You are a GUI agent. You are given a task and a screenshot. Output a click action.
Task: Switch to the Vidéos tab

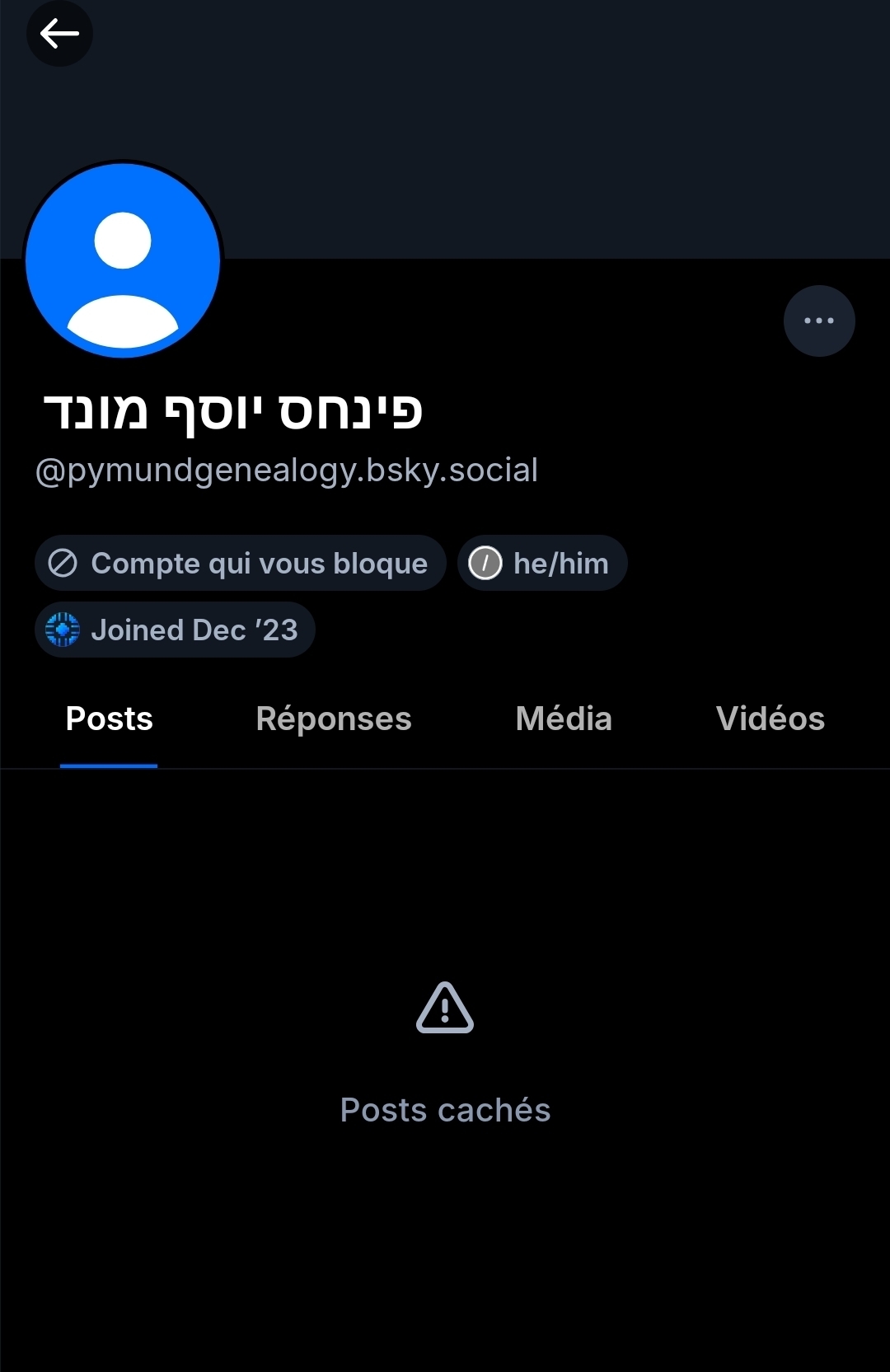click(770, 719)
